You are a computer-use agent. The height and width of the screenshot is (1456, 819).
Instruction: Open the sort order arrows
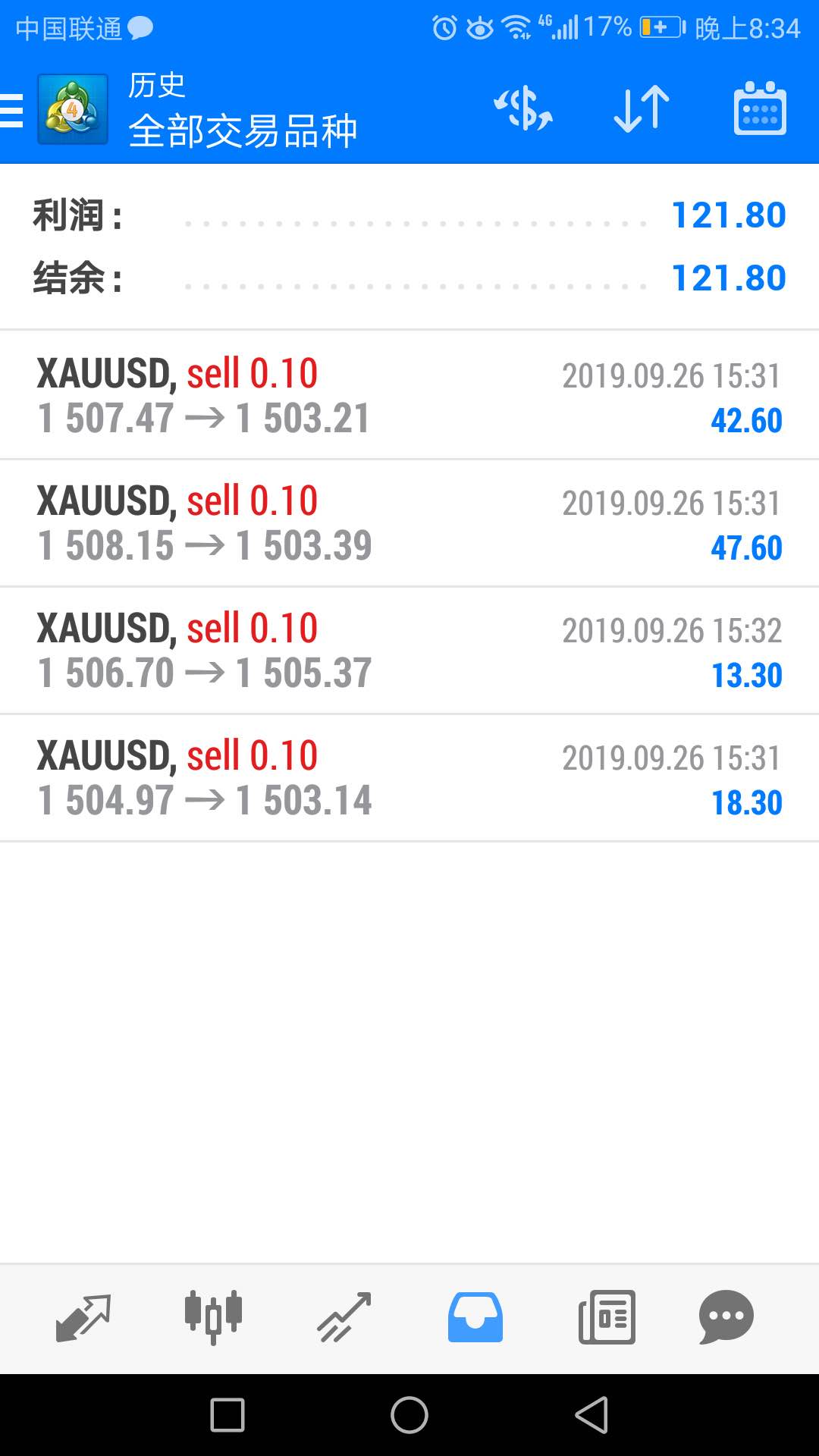click(642, 108)
